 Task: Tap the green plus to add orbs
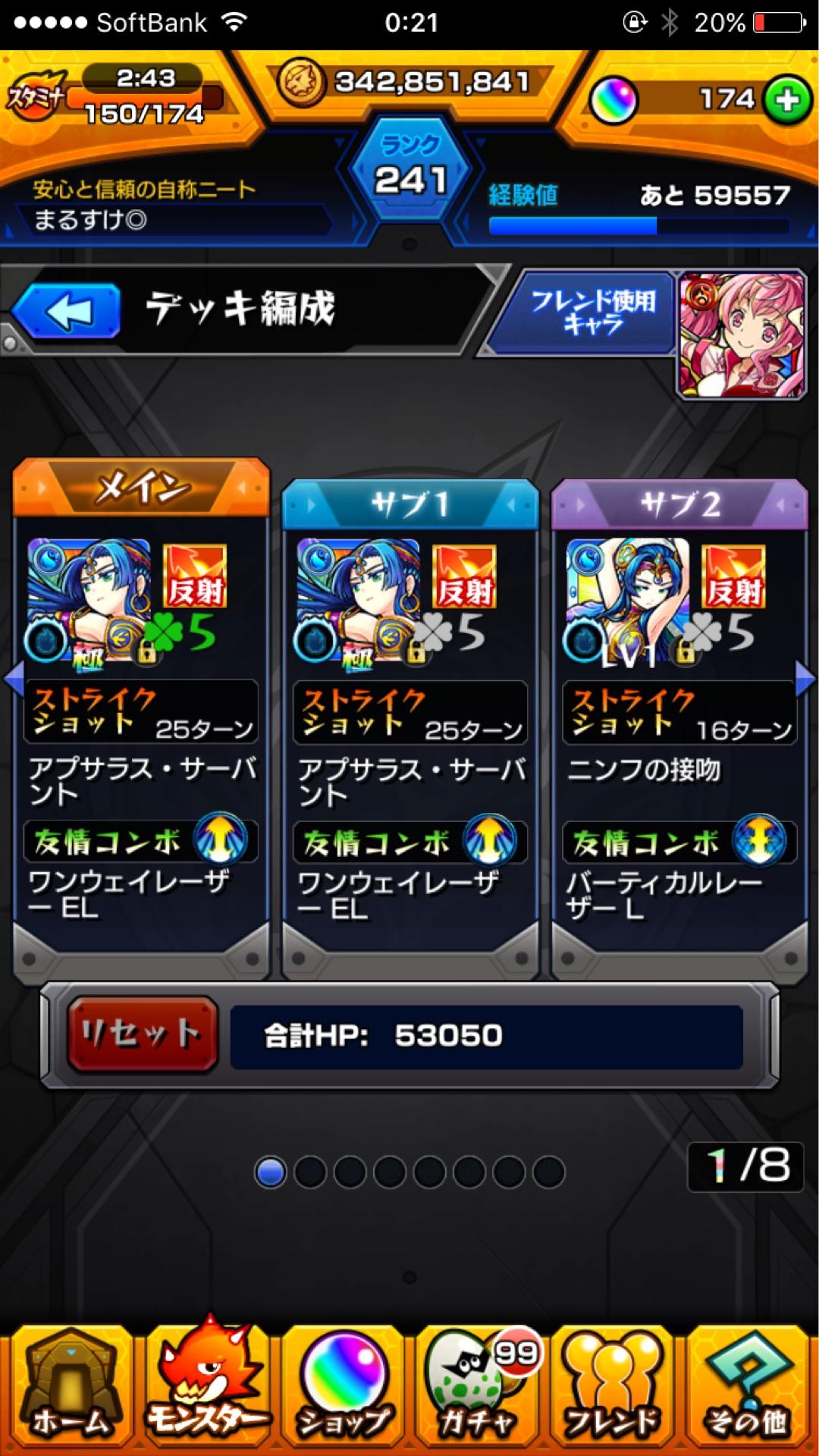[786, 99]
